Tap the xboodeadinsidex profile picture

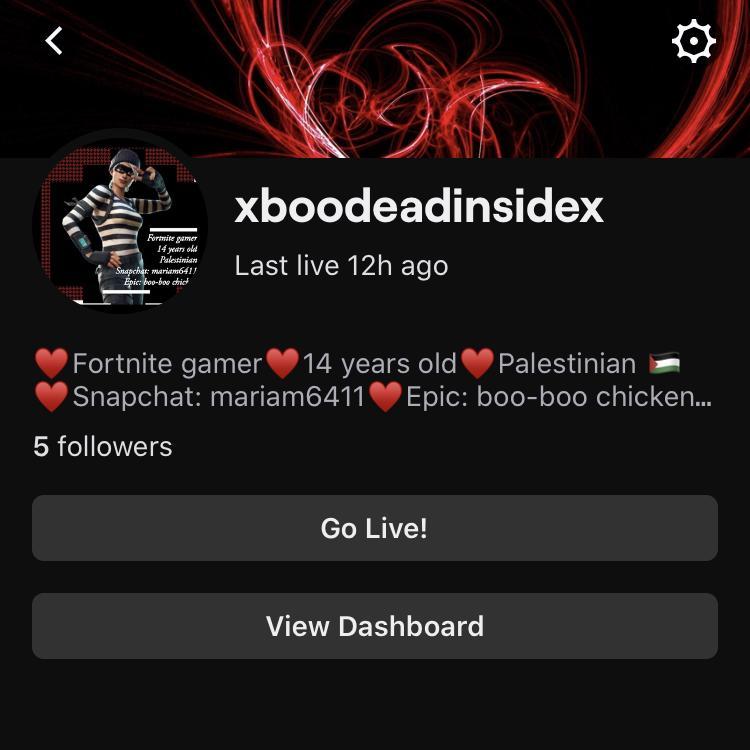[120, 224]
